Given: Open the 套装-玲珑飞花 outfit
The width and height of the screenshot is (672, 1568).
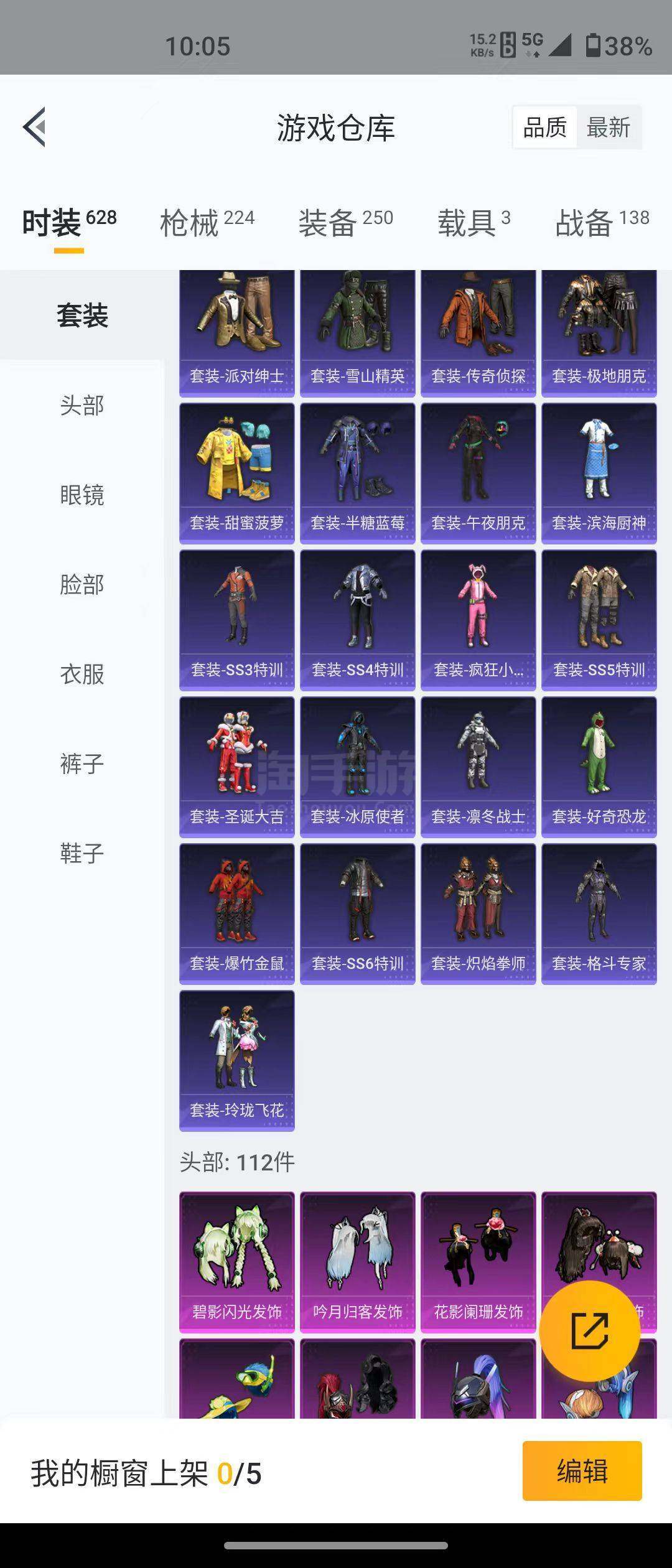Looking at the screenshot, I should [237, 1061].
